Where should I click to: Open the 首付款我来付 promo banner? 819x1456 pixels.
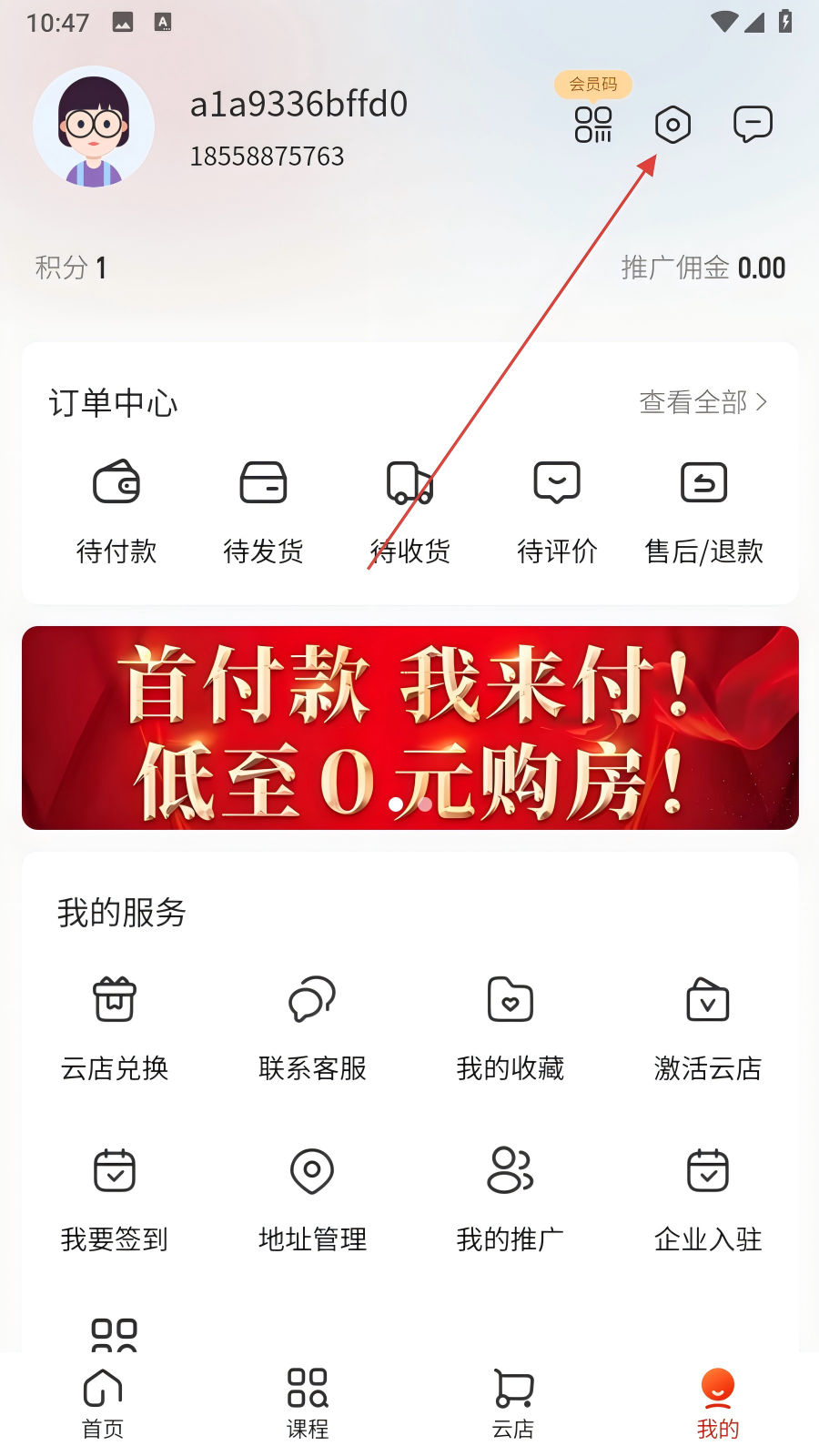click(410, 728)
